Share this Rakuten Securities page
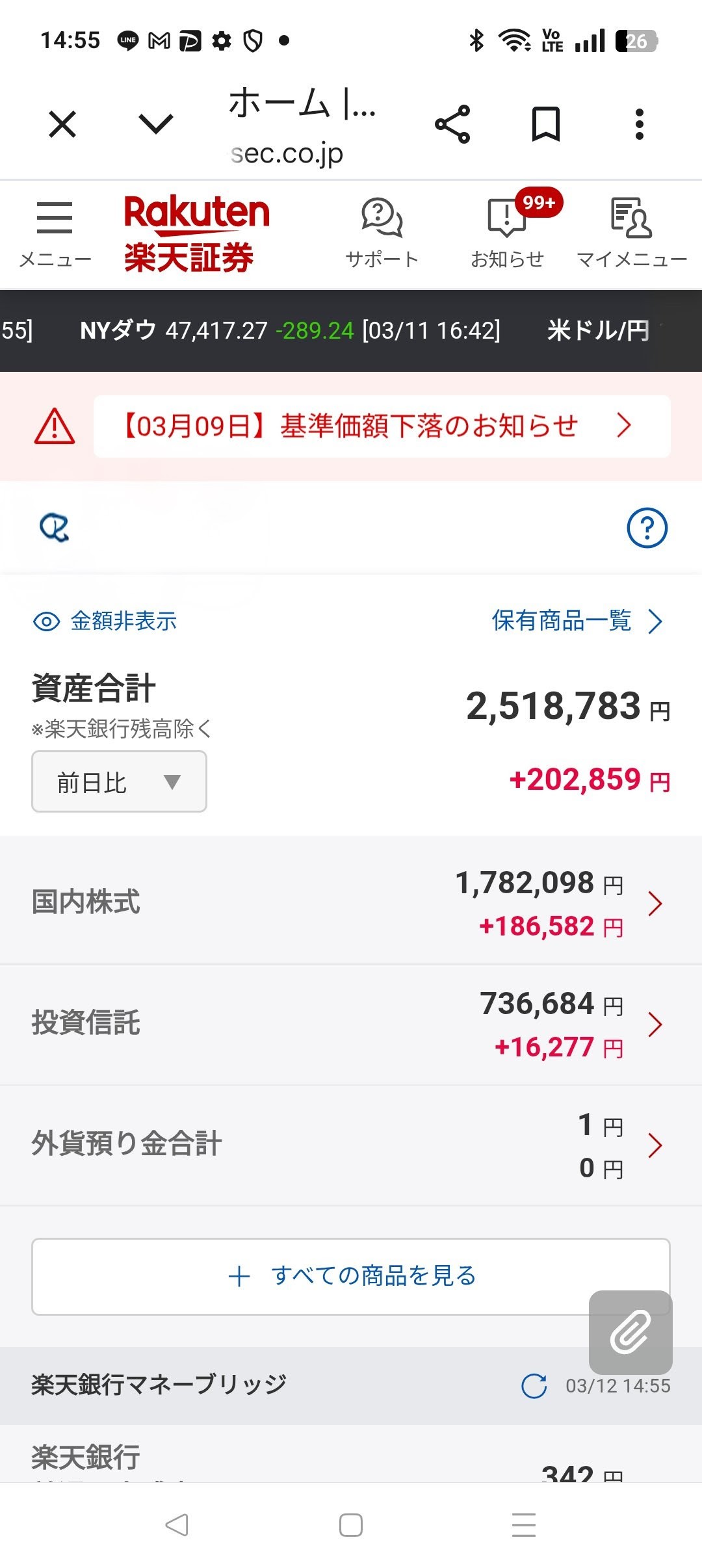The width and height of the screenshot is (702, 1568). [x=452, y=124]
